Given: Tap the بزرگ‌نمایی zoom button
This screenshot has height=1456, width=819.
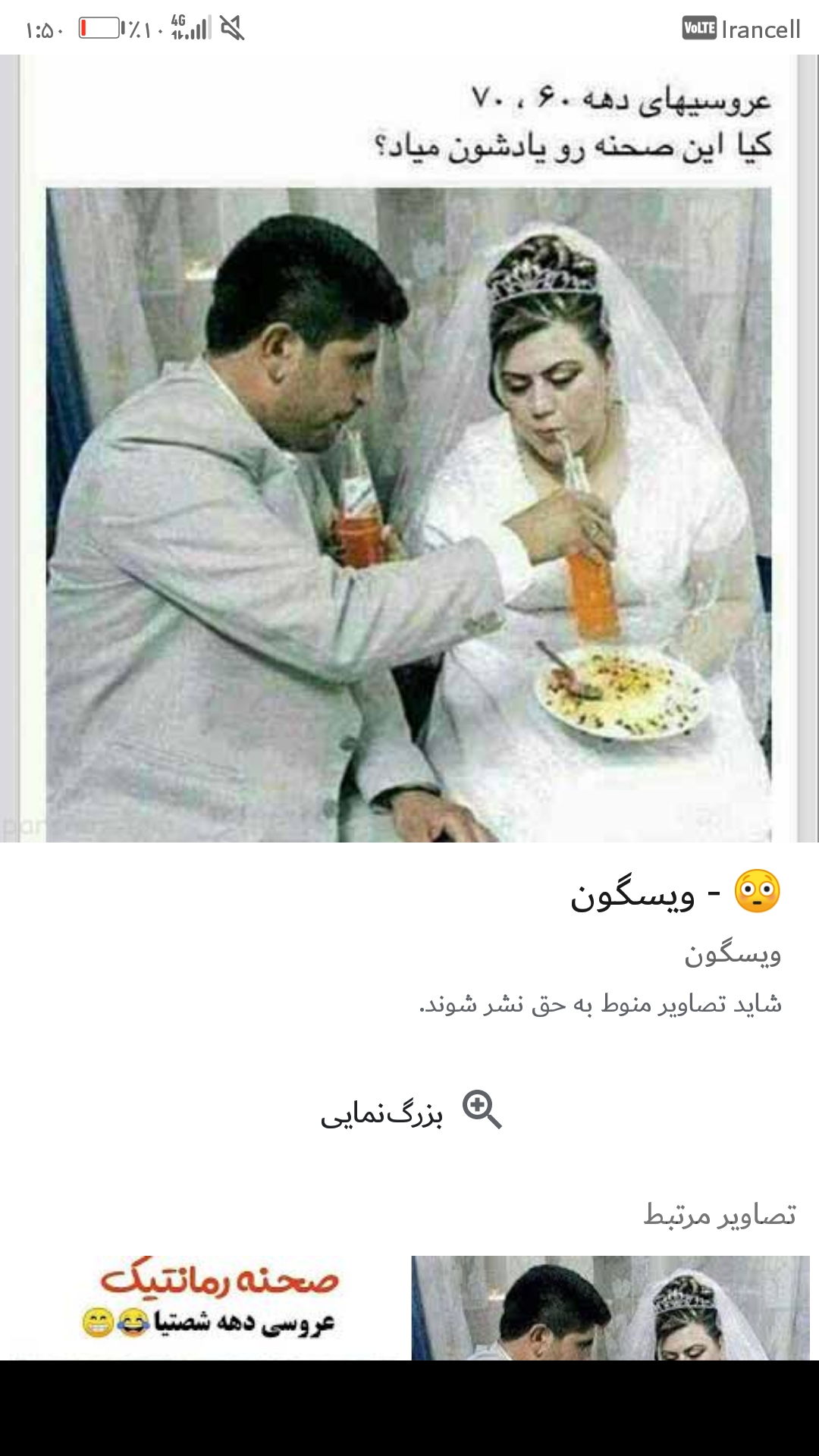Looking at the screenshot, I should pos(410,1111).
